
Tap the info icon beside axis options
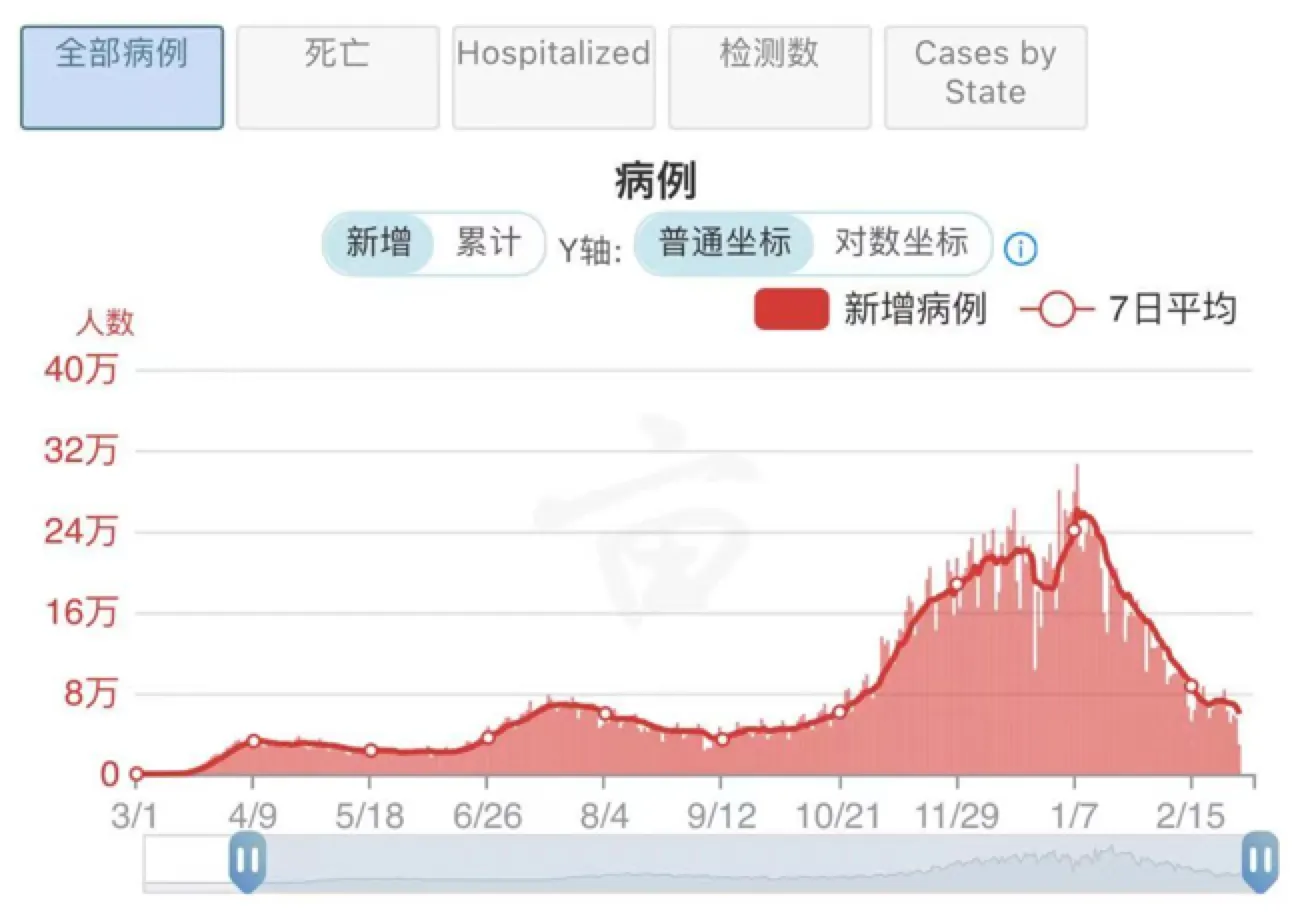(1021, 248)
